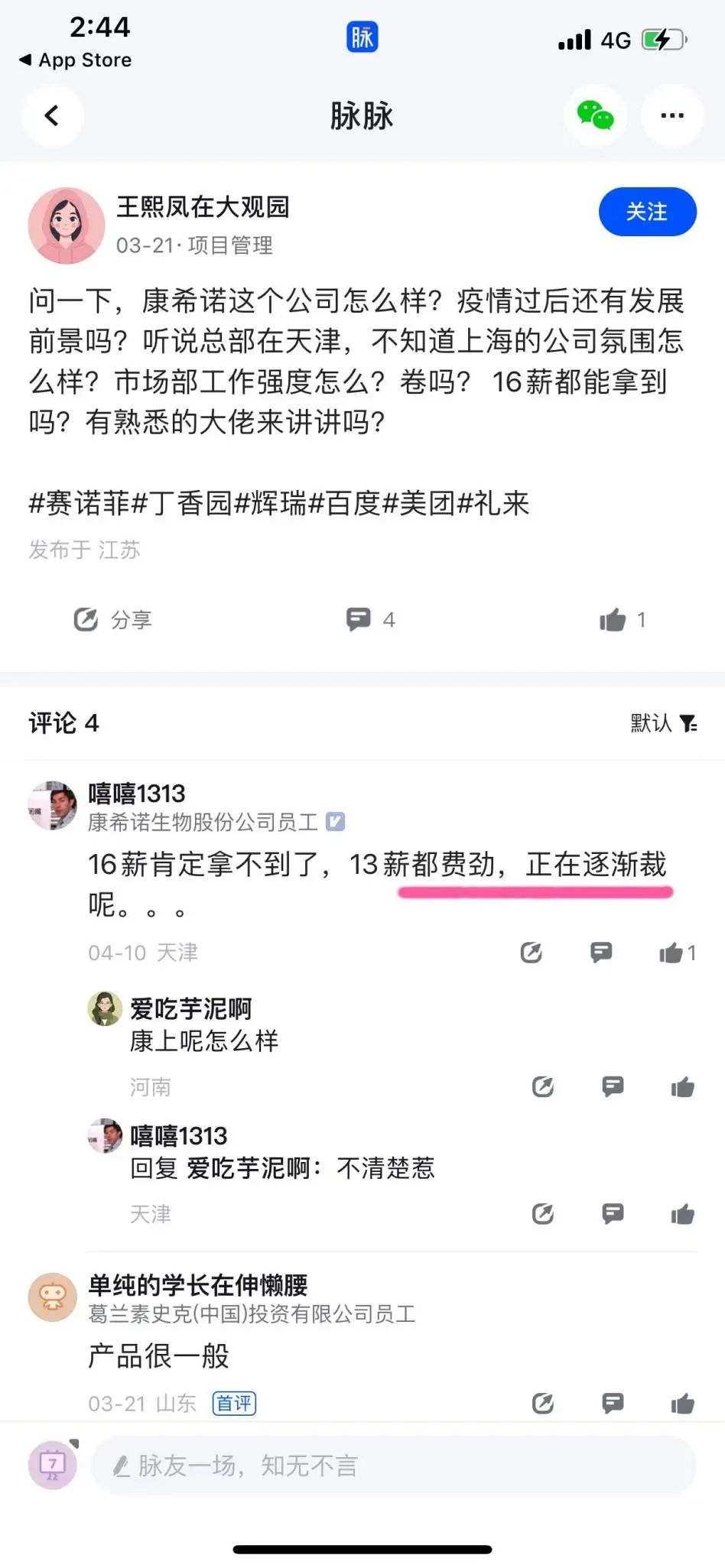Image resolution: width=725 pixels, height=1568 pixels.
Task: Like the main post by 王熙凤在大观园
Action: tap(621, 620)
